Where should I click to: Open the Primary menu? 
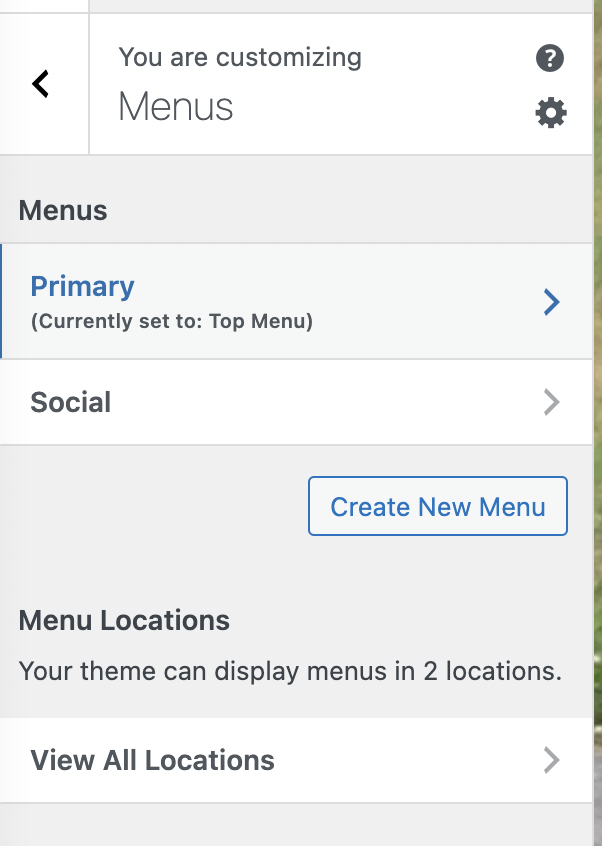pyautogui.click(x=296, y=302)
